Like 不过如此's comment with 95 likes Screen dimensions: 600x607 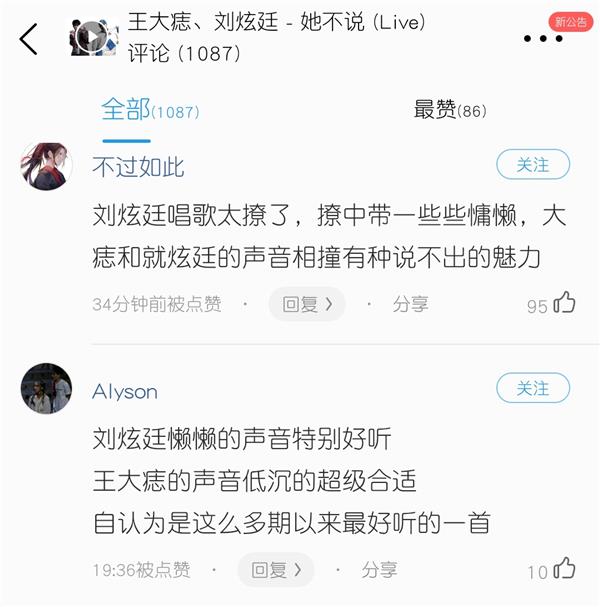pyautogui.click(x=564, y=303)
